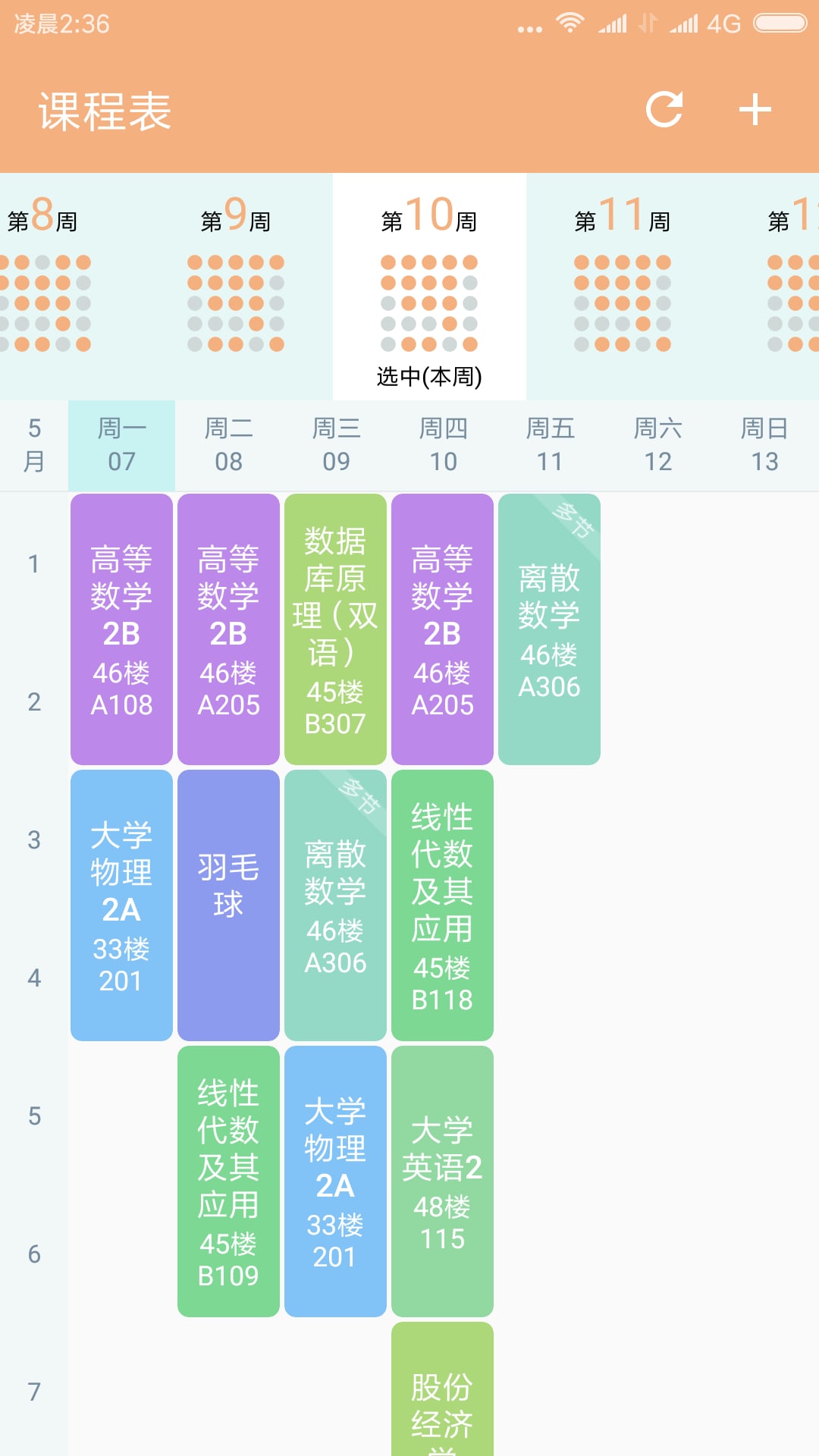Select the currently highlighted 第10周 card
Screen dimensions: 819x1456
428,288
